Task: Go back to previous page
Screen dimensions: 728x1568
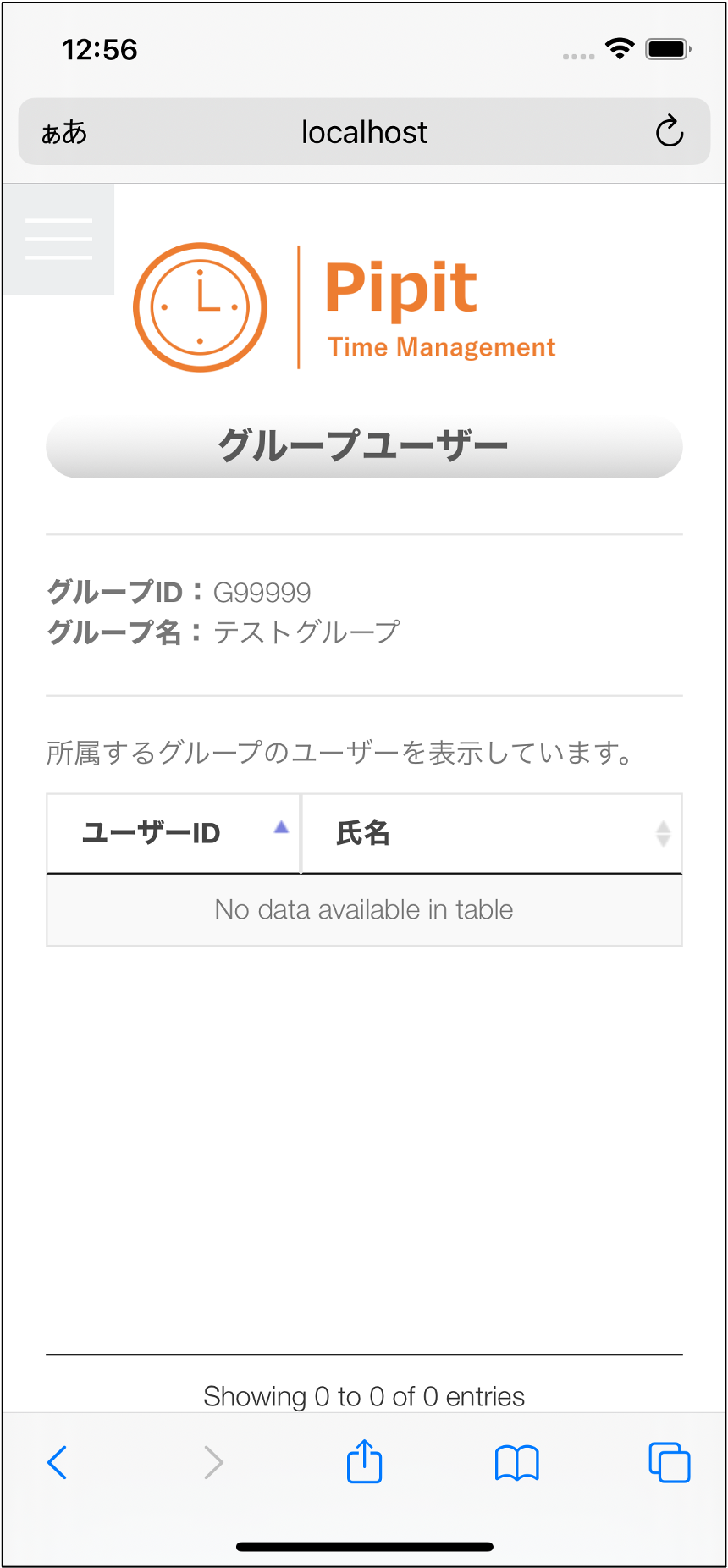Action: tap(57, 1462)
